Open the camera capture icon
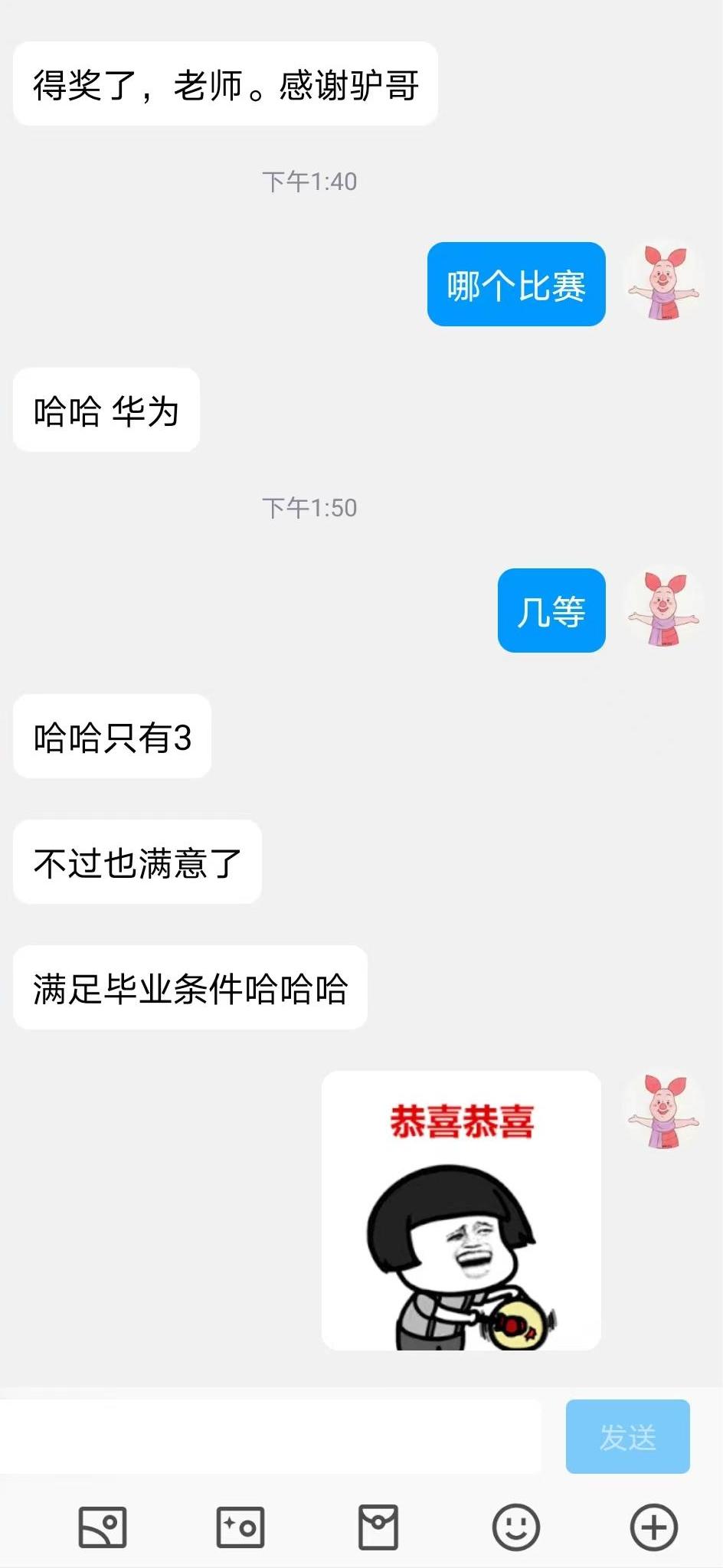 click(240, 1527)
